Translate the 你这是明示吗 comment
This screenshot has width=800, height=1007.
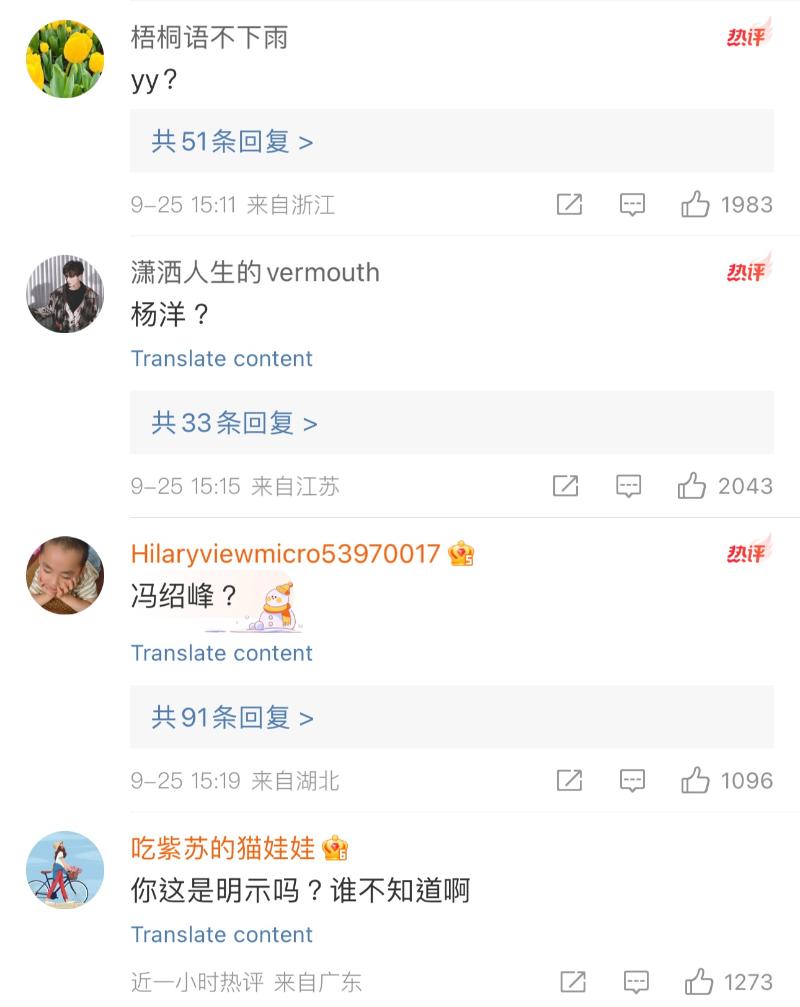coord(221,935)
